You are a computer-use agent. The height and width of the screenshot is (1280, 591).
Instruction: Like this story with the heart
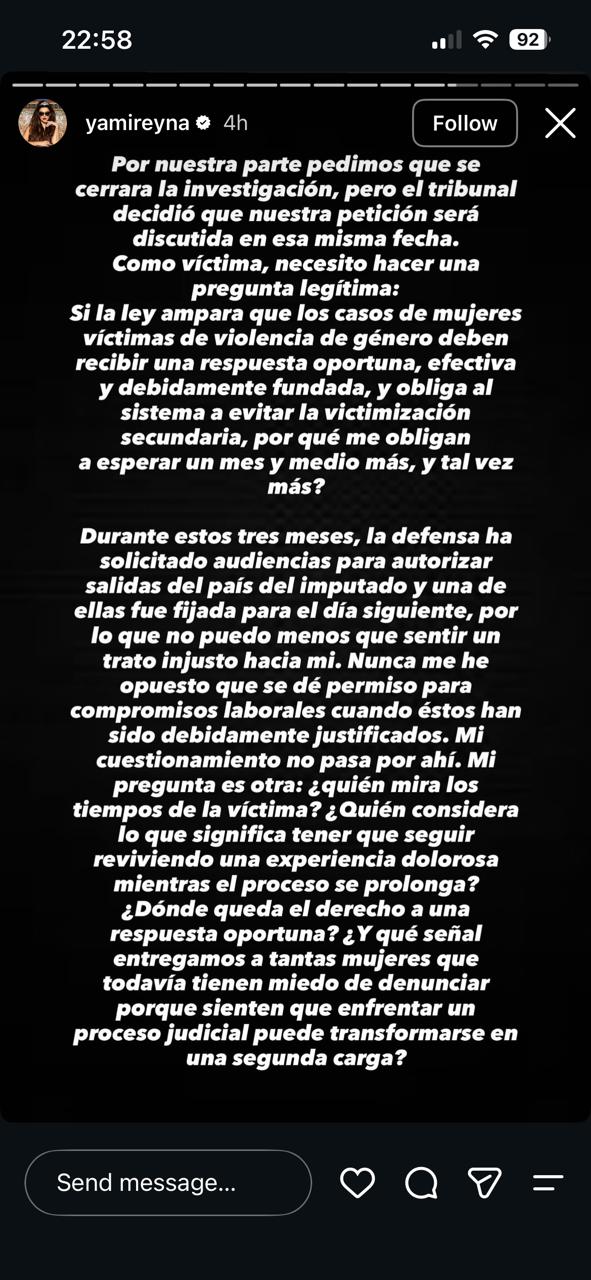(x=357, y=1183)
